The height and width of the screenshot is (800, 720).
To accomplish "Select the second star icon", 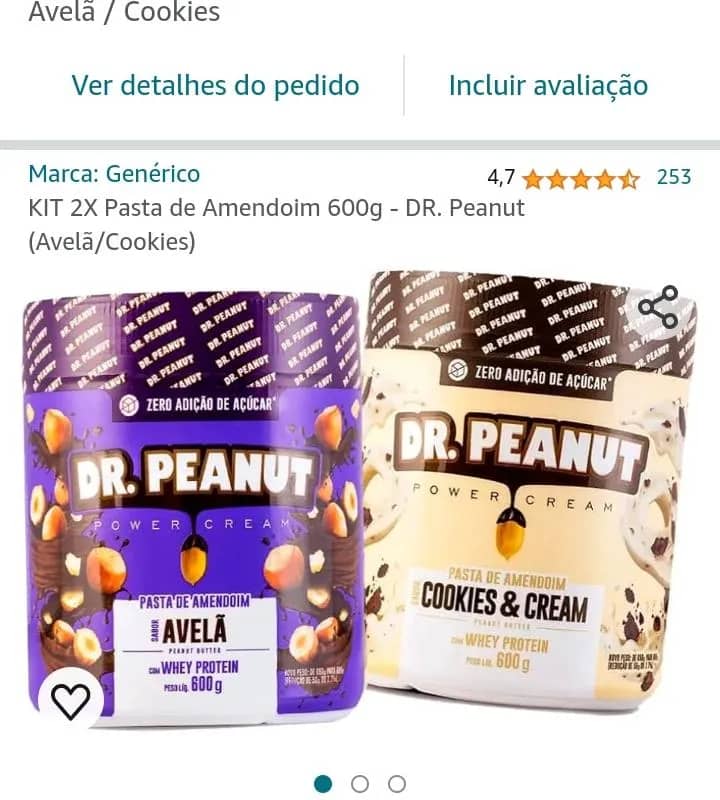I will click(x=557, y=177).
